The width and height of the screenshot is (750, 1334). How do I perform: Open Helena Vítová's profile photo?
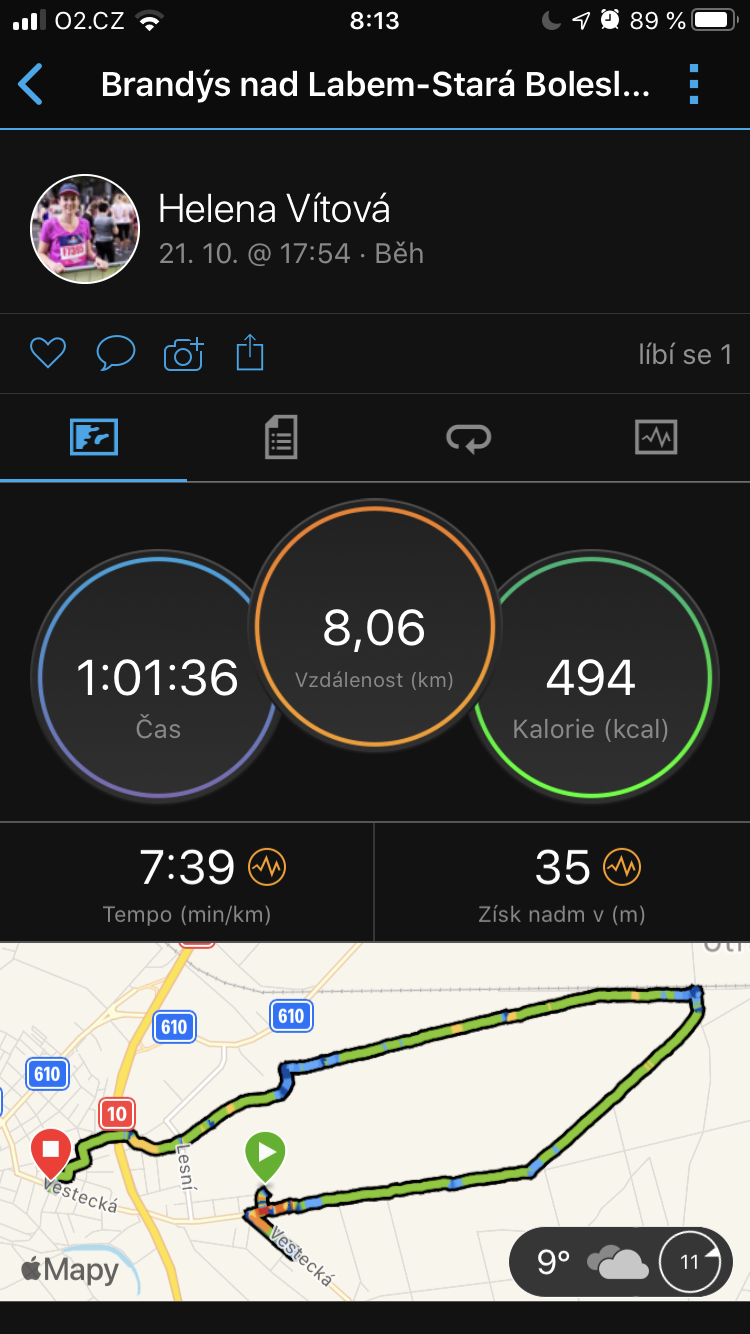pos(85,229)
